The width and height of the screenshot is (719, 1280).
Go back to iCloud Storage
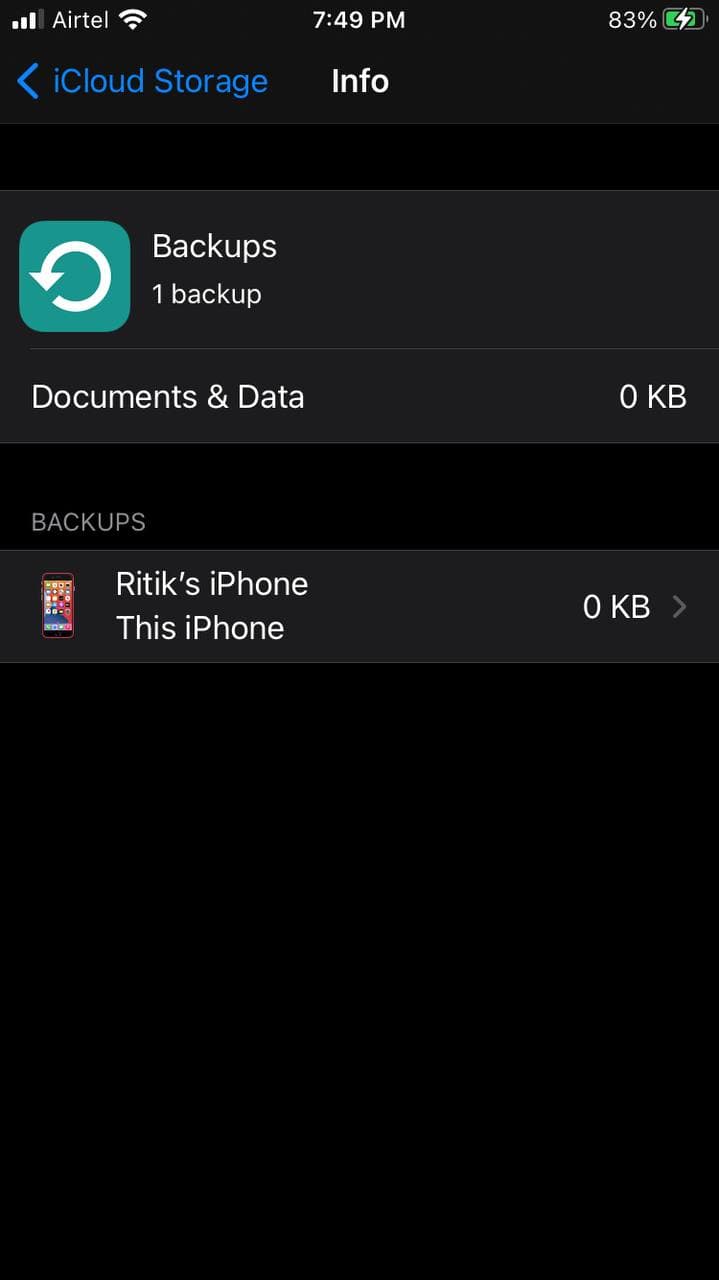click(x=143, y=81)
